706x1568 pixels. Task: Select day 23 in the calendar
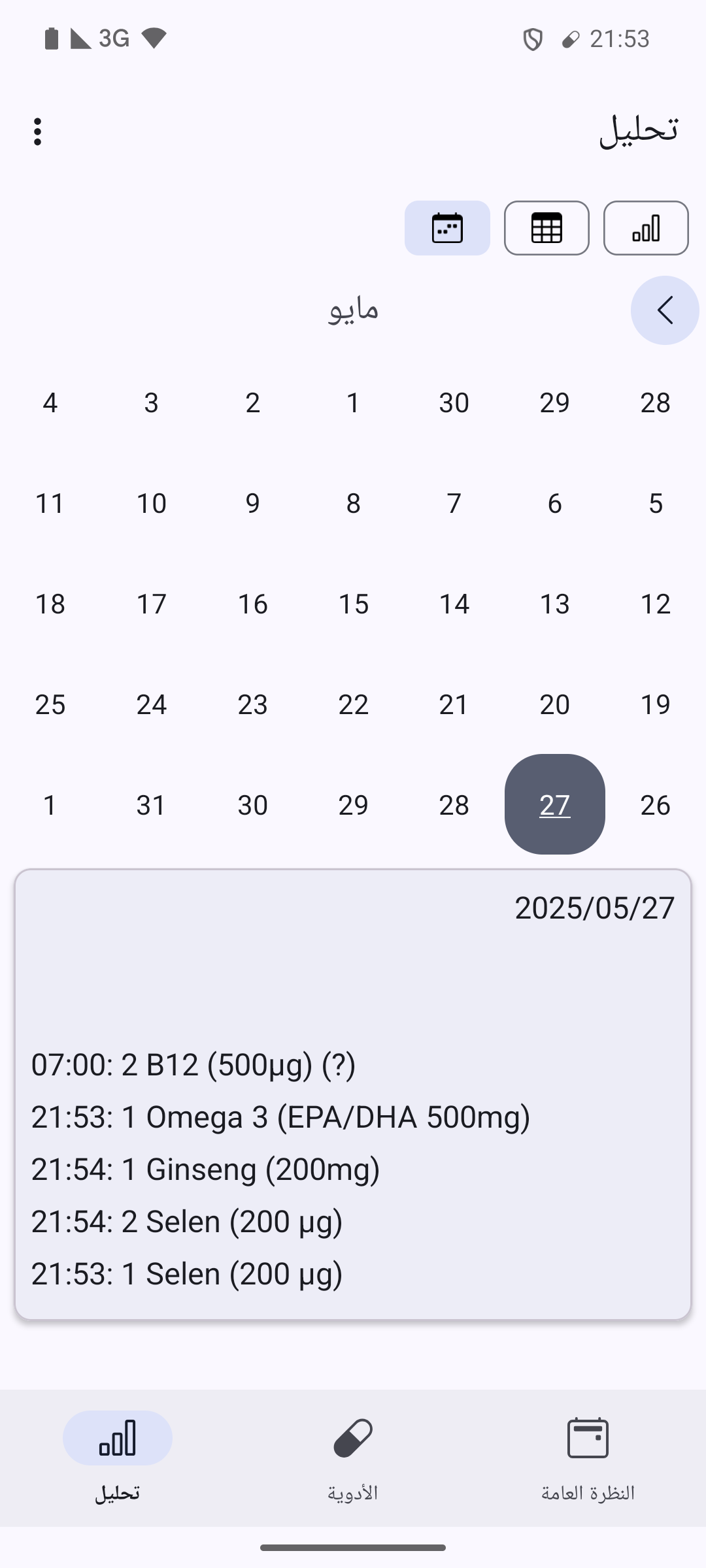[x=253, y=704]
